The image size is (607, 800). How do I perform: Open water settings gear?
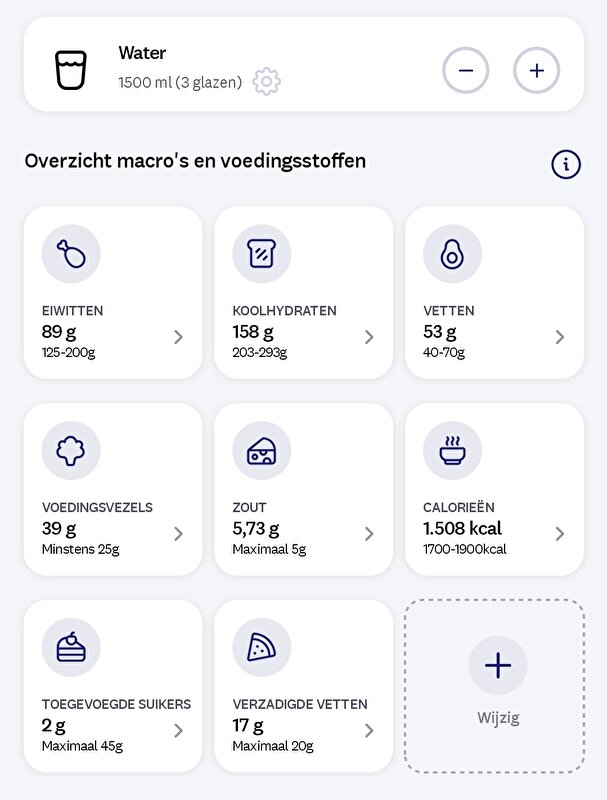[x=266, y=82]
